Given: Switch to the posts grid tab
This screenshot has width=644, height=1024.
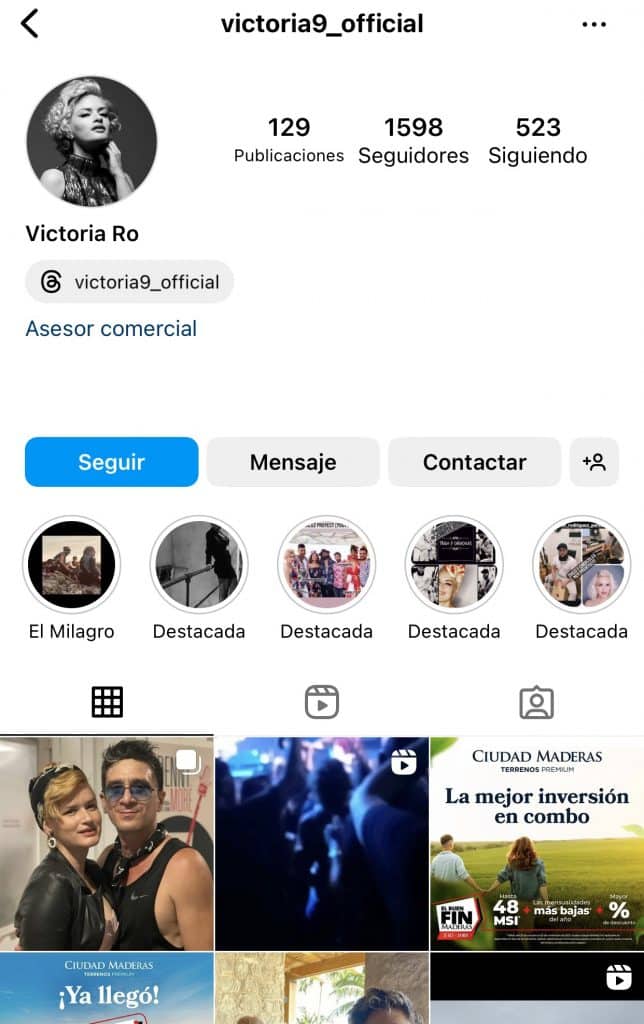Looking at the screenshot, I should (107, 702).
